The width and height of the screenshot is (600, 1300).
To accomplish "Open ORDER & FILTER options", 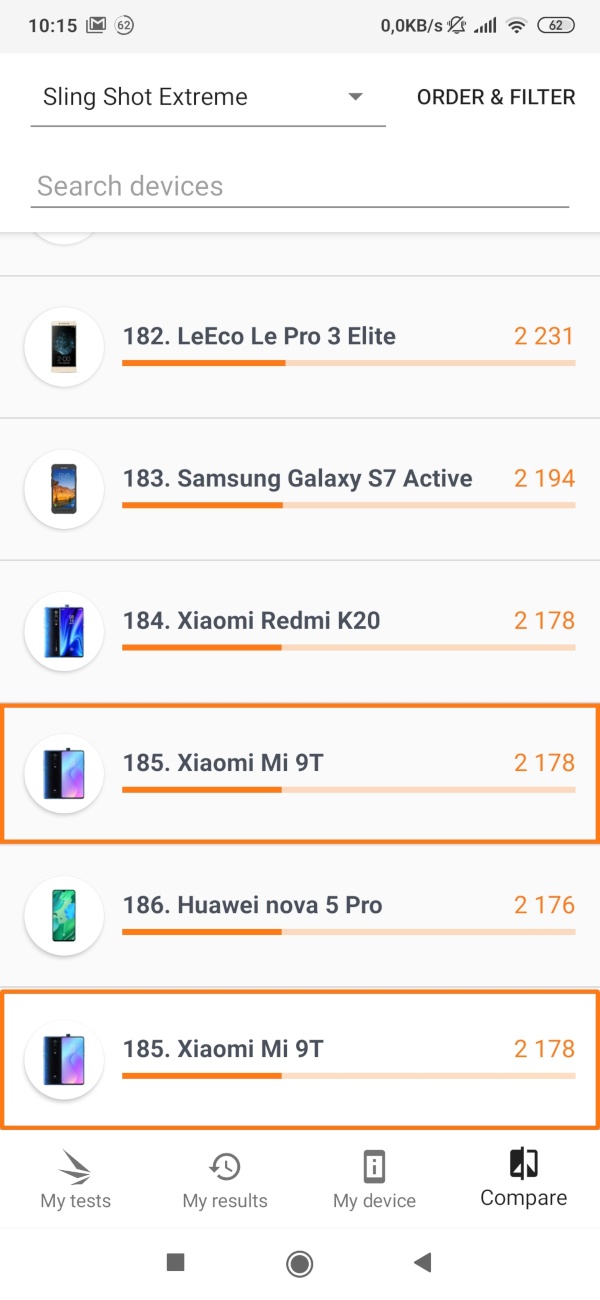I will 496,98.
